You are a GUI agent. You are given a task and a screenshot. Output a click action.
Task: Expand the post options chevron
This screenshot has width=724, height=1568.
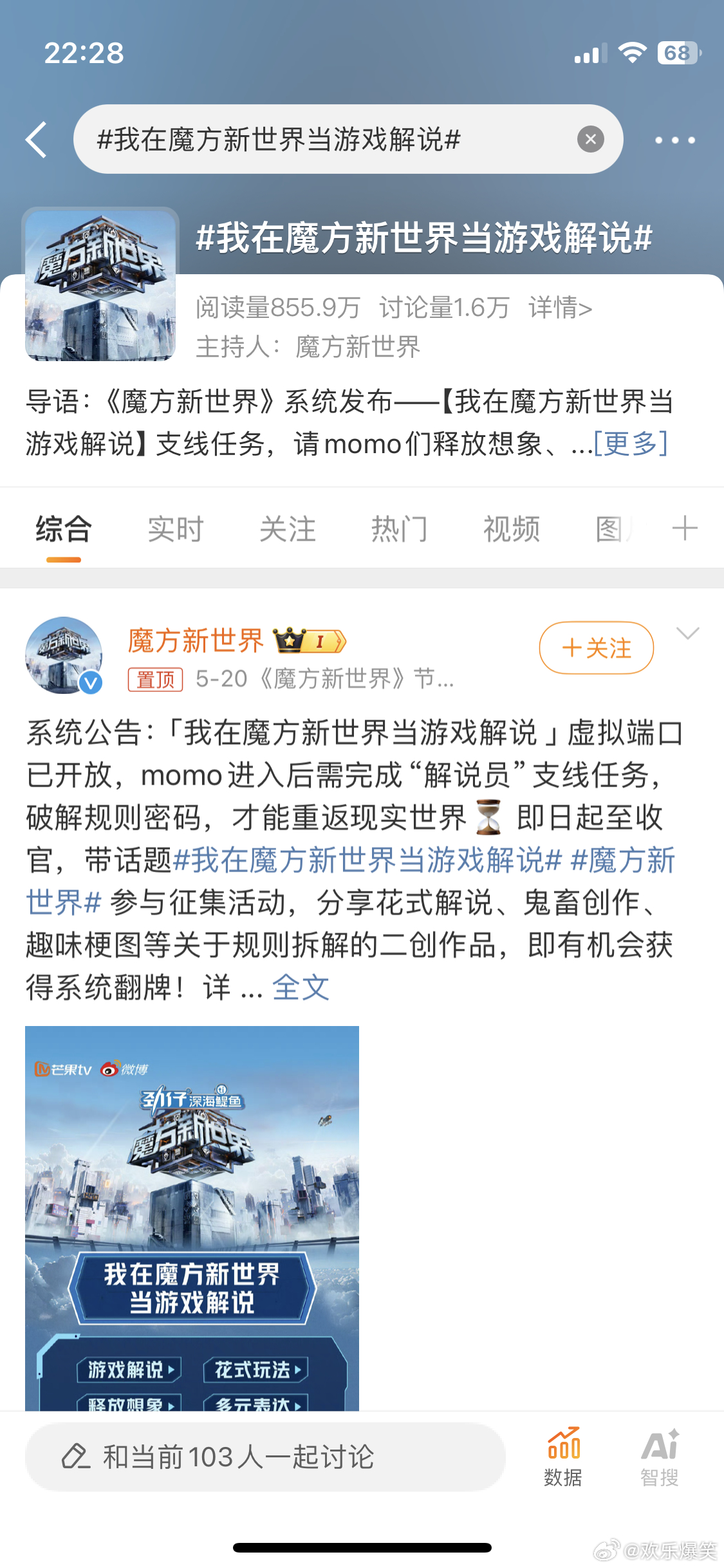688,633
